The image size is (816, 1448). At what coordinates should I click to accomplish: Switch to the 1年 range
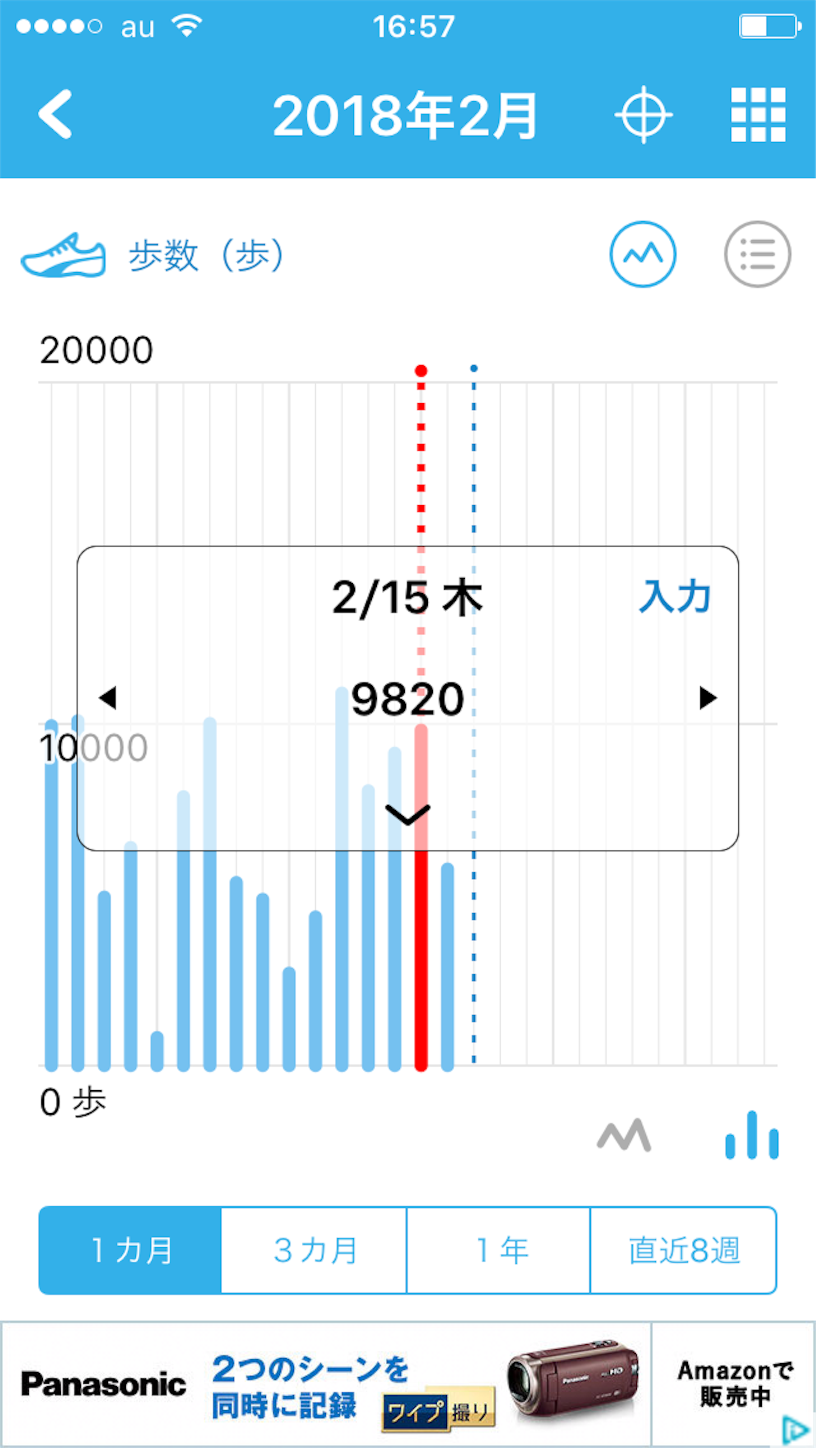(499, 1250)
